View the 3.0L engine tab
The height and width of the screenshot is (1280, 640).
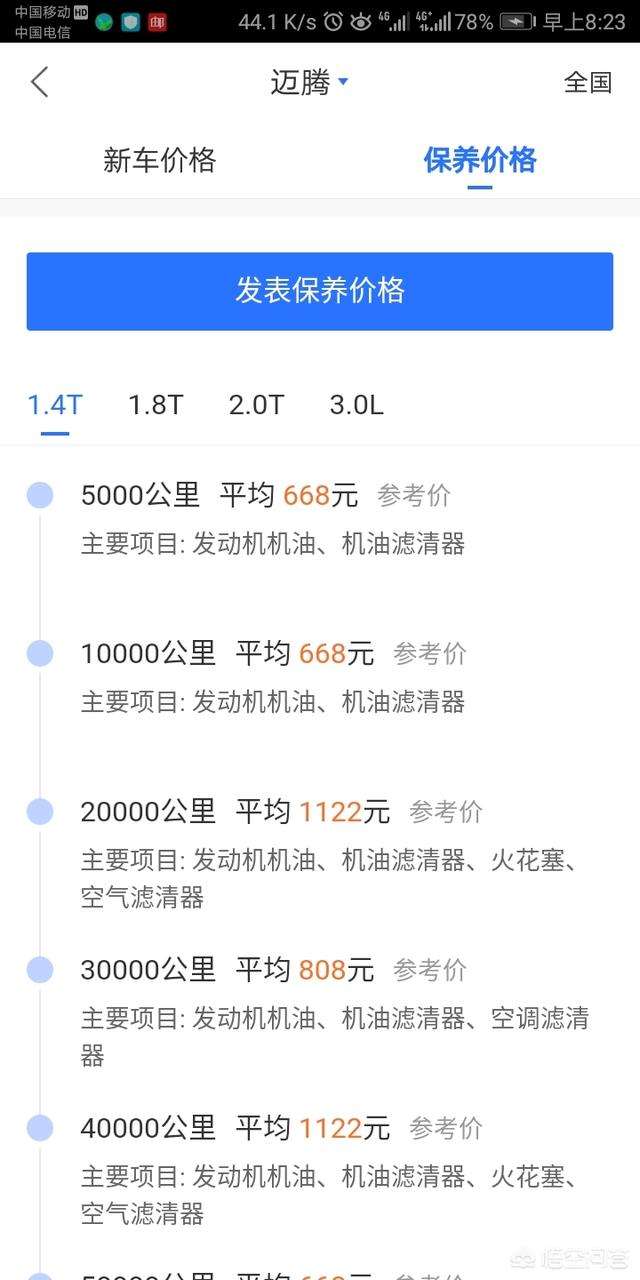pos(357,405)
